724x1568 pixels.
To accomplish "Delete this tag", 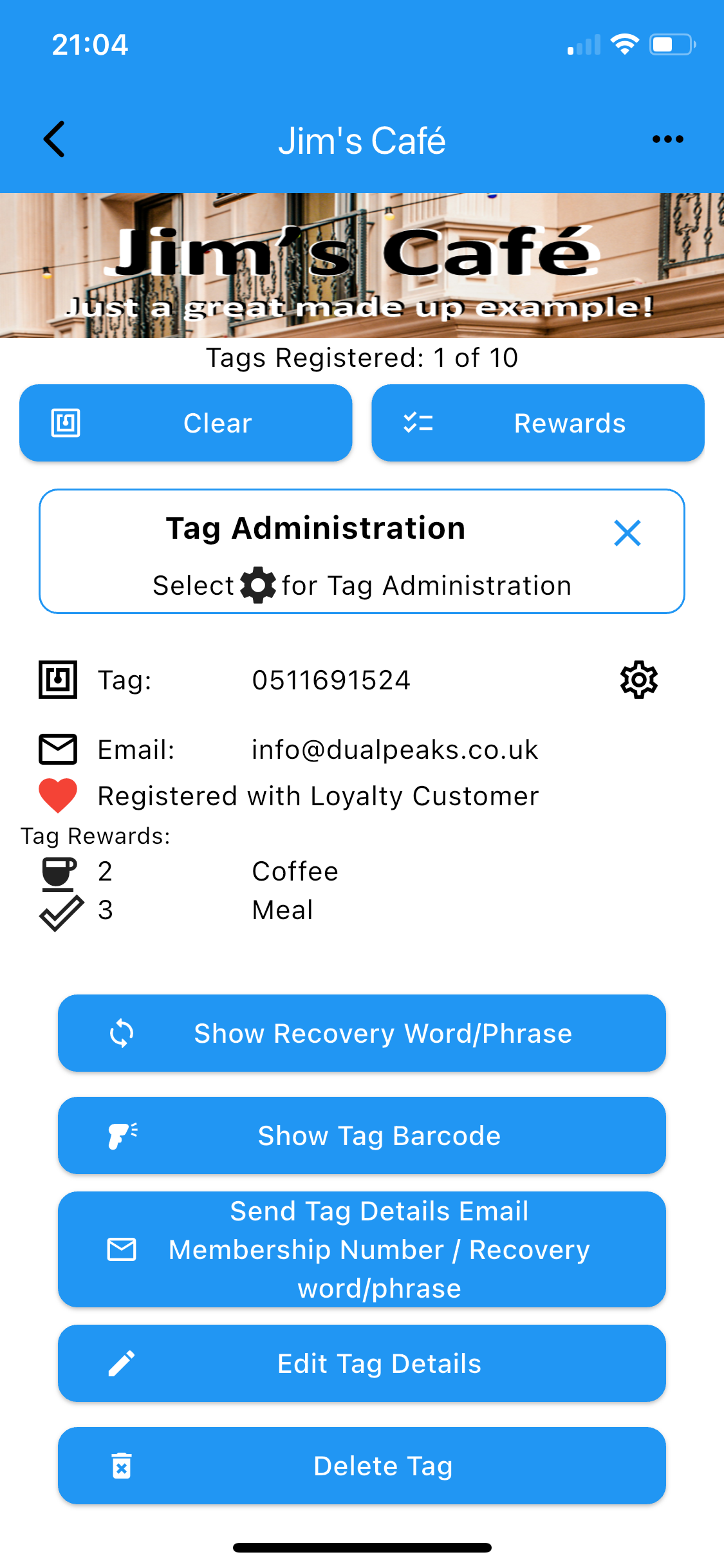I will click(362, 1466).
